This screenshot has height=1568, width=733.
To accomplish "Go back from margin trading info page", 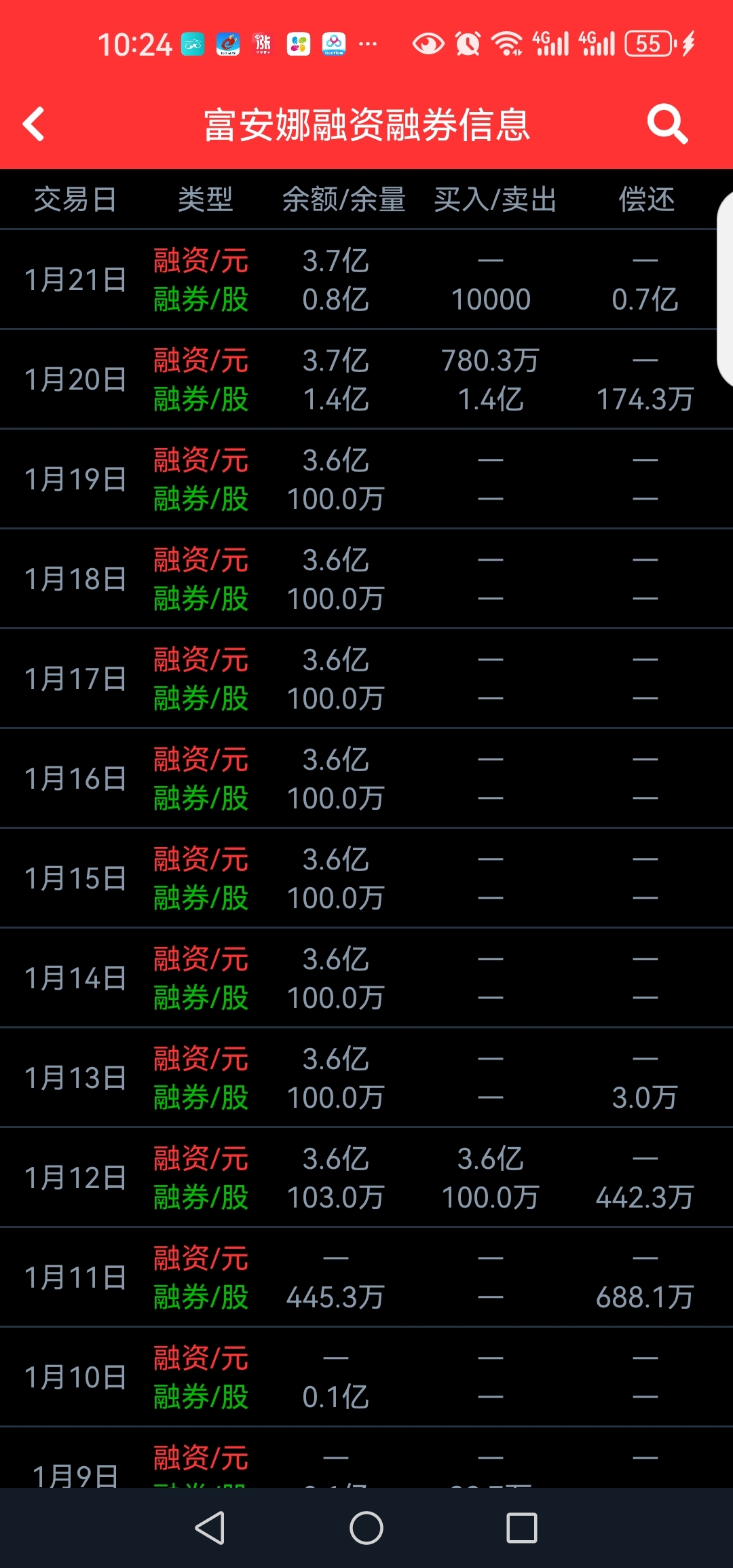I will pos(34,124).
